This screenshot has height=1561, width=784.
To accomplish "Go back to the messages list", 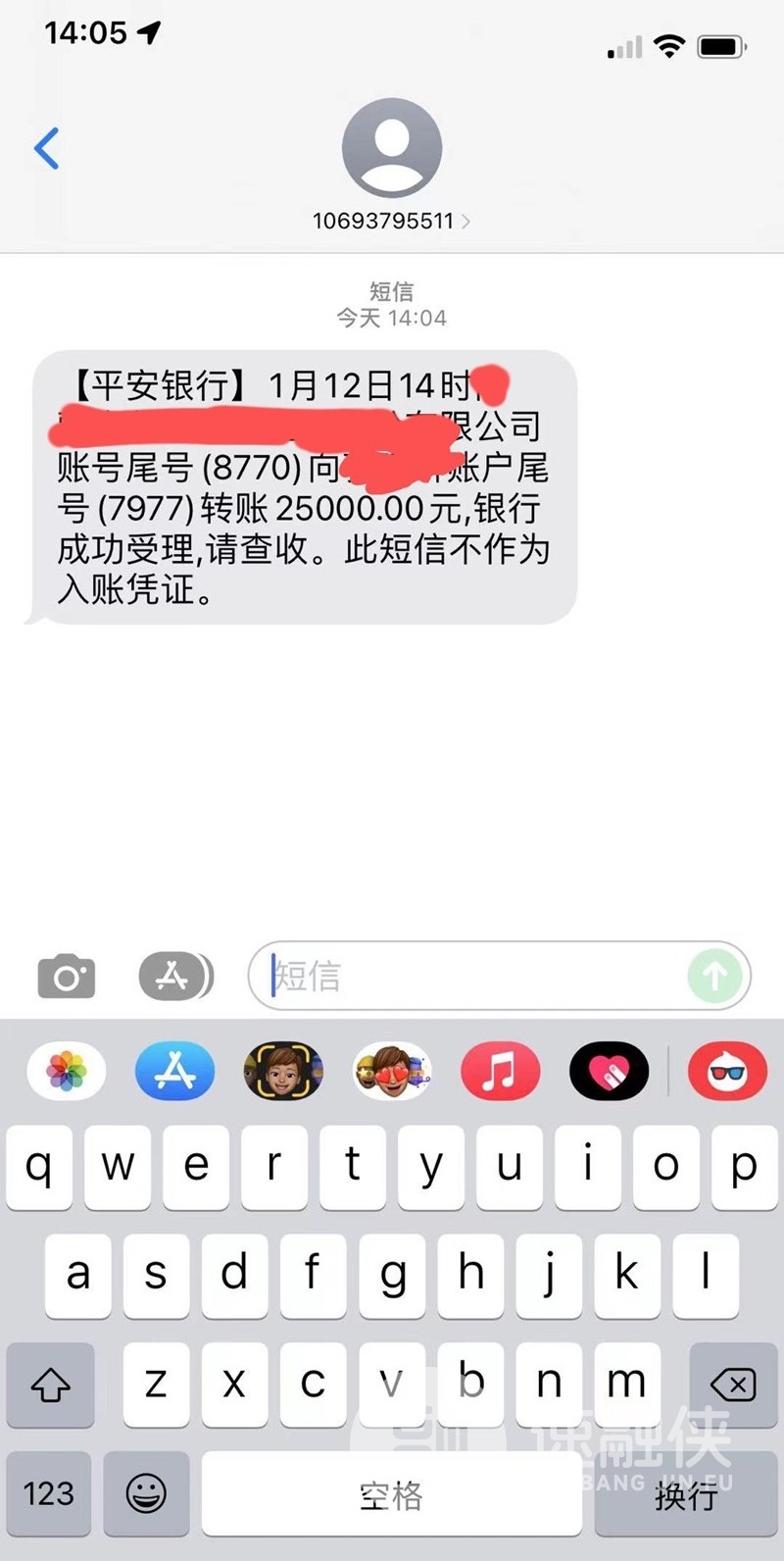I will coord(46,149).
